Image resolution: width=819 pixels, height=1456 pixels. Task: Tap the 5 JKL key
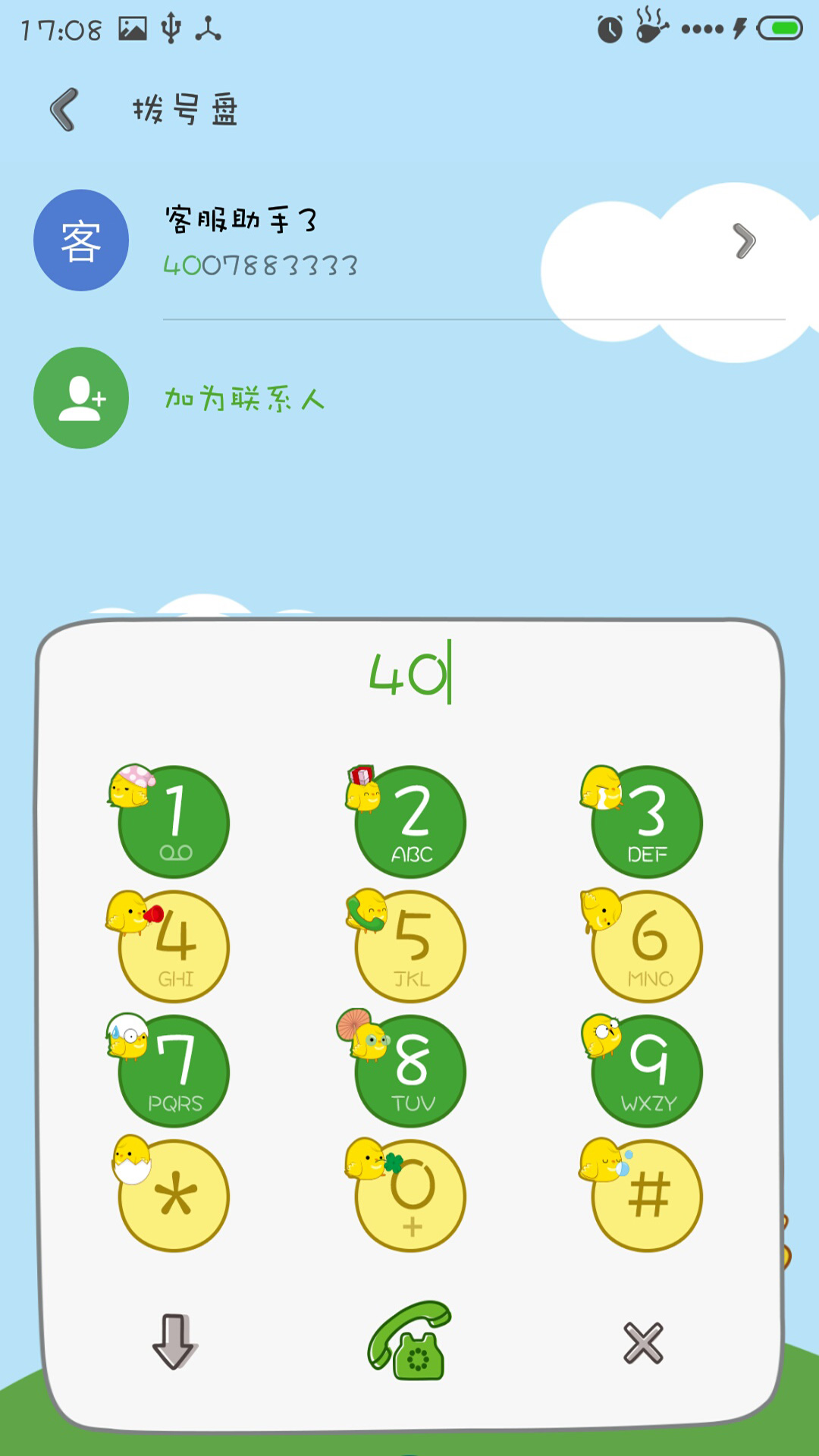(410, 946)
